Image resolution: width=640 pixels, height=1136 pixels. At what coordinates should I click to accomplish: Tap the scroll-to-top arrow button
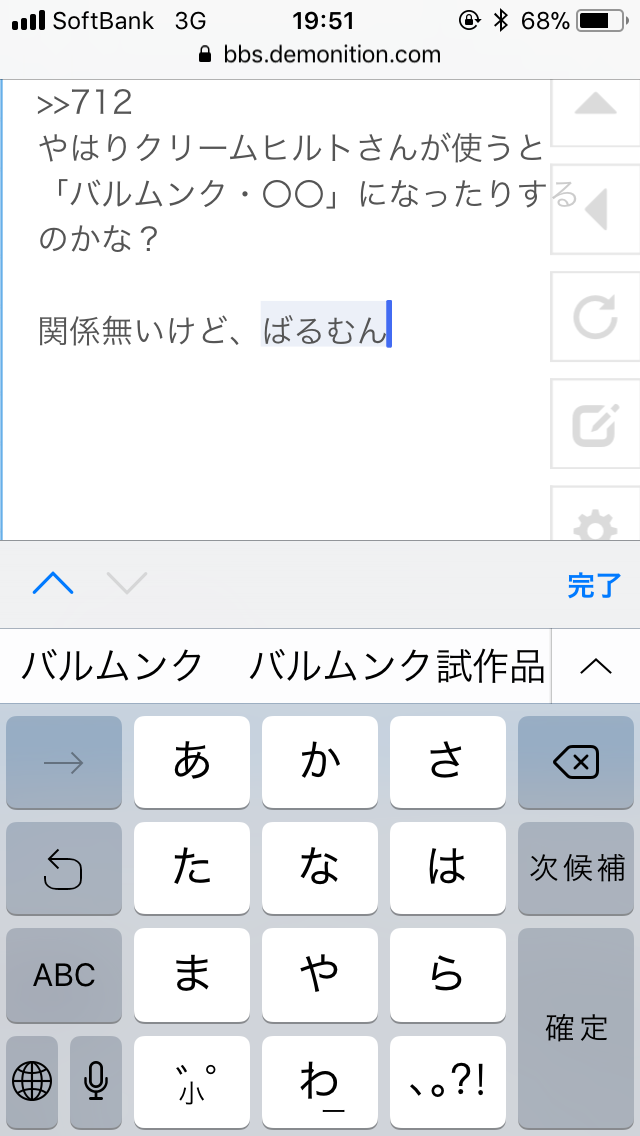596,108
